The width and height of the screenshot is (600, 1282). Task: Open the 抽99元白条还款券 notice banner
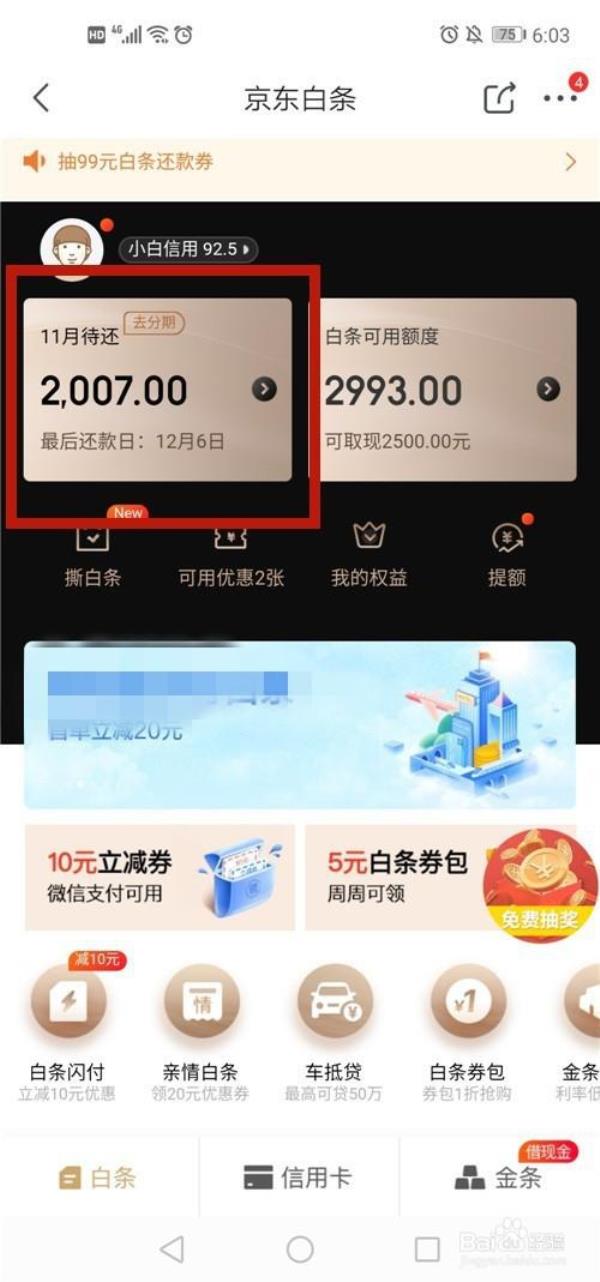300,161
